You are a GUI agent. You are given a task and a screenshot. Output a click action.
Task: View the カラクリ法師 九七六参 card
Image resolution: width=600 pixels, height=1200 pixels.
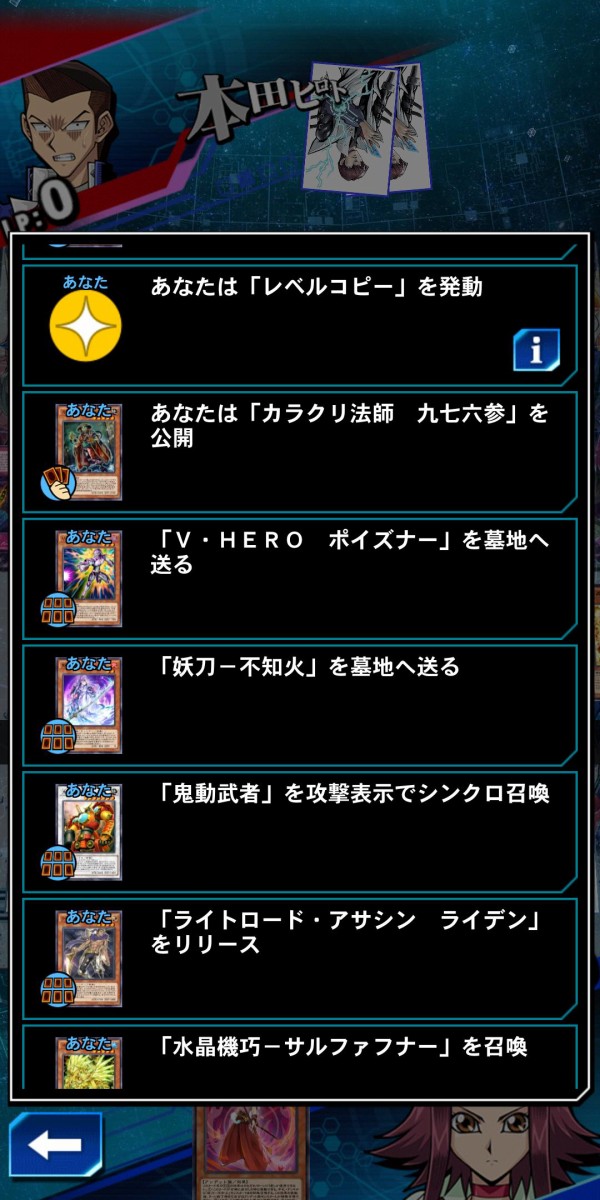click(x=89, y=452)
